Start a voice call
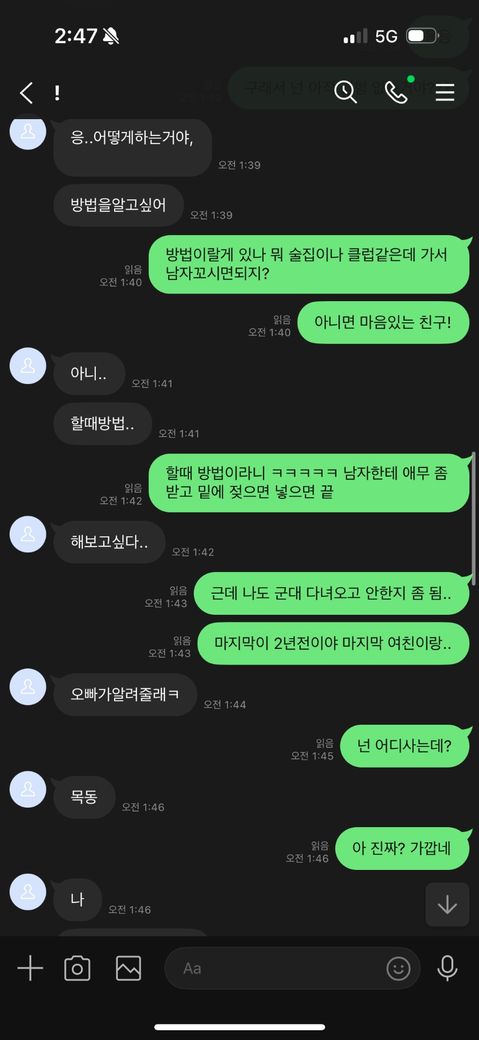479x1040 pixels. (396, 92)
